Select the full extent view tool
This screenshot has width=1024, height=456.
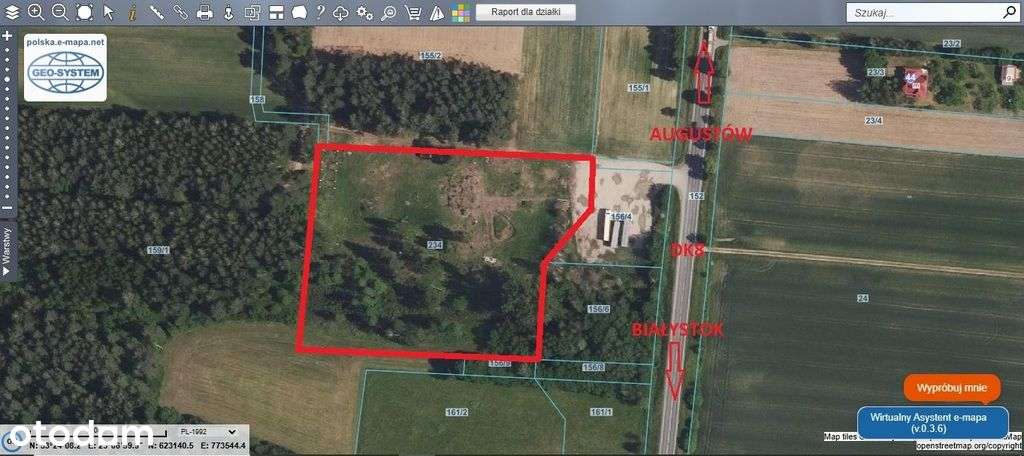(84, 12)
